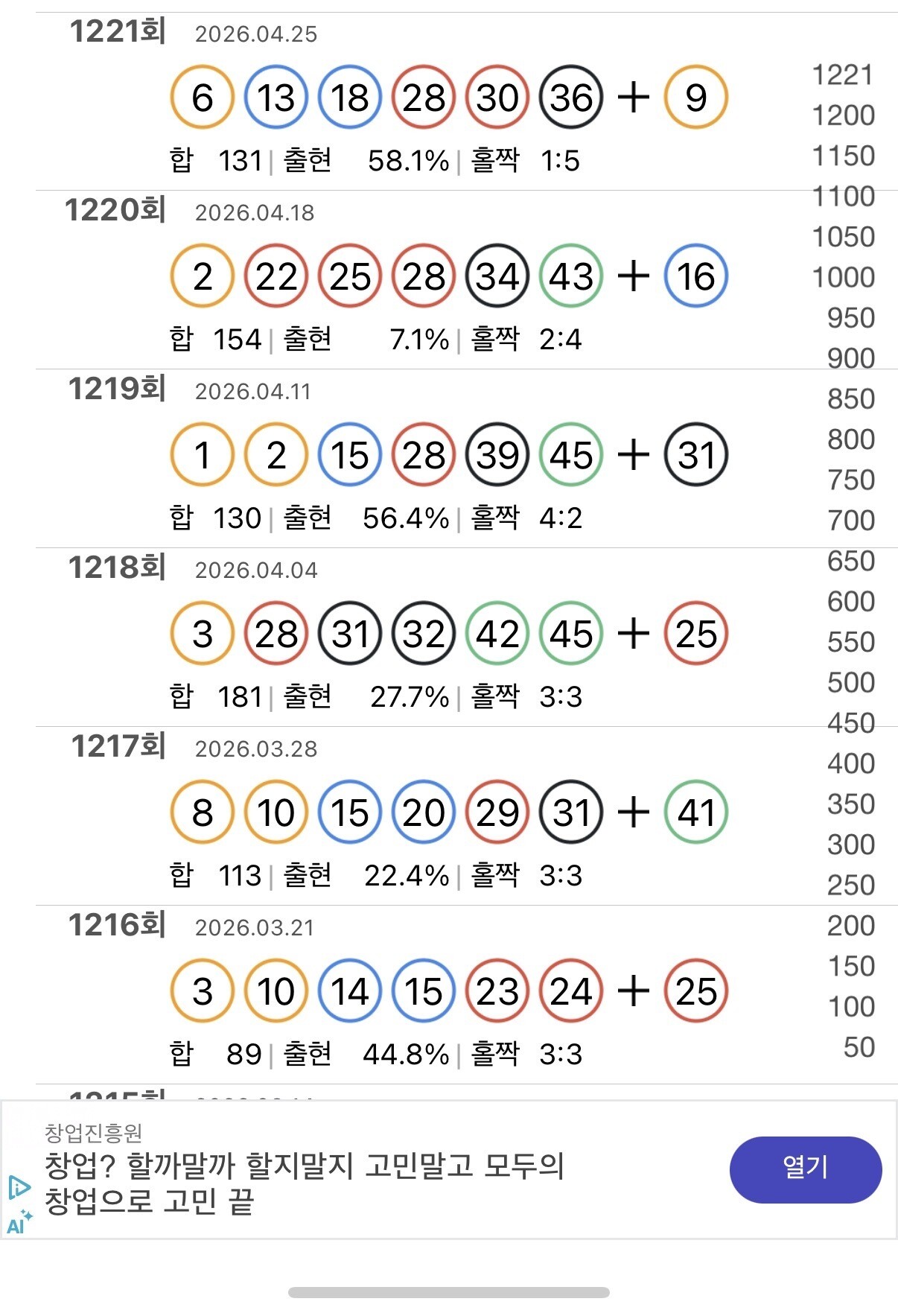Jump to round 1200 in the index

[x=843, y=115]
